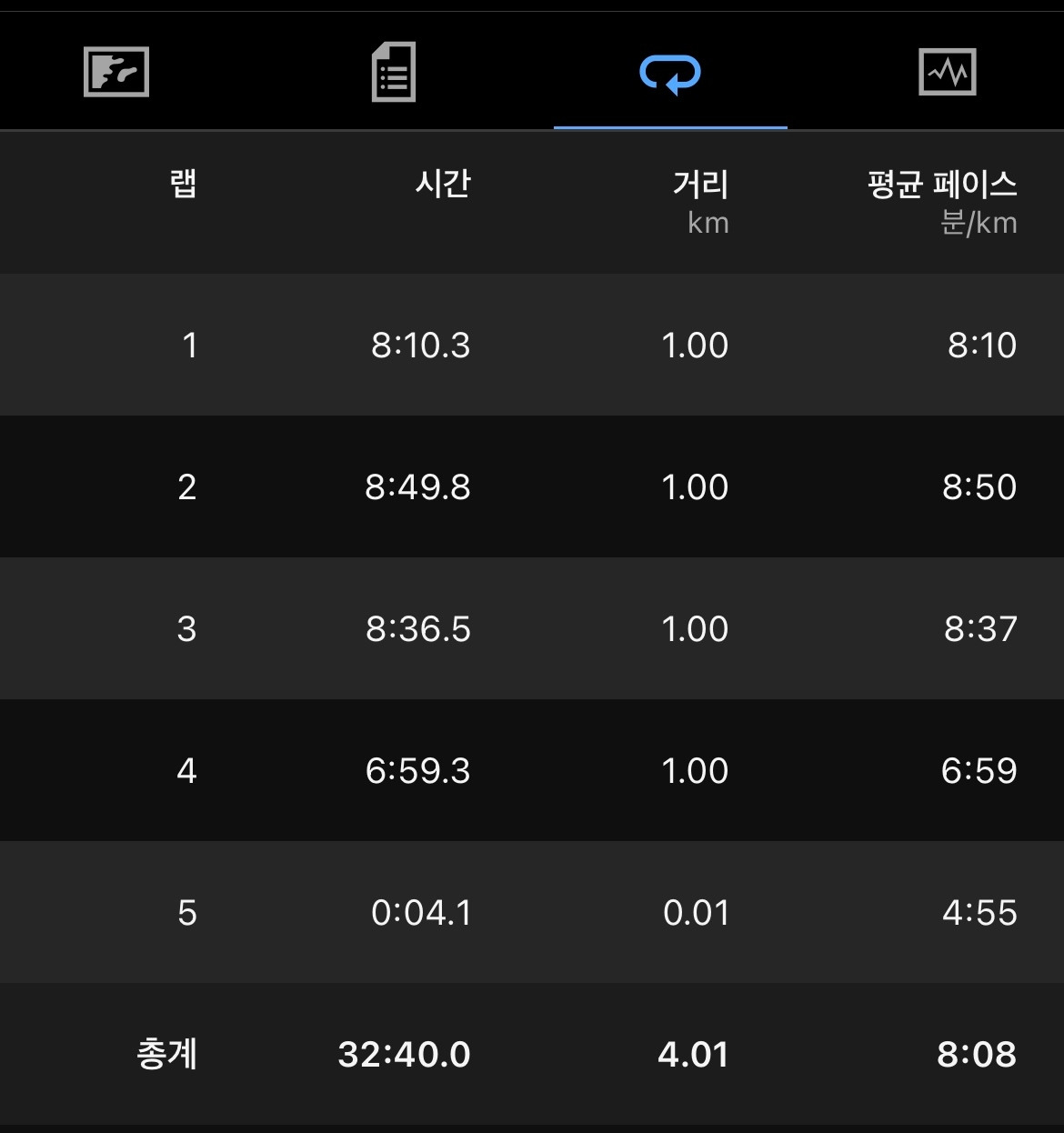Switch to the charts graph tab
This screenshot has height=1133, width=1064.
click(948, 72)
